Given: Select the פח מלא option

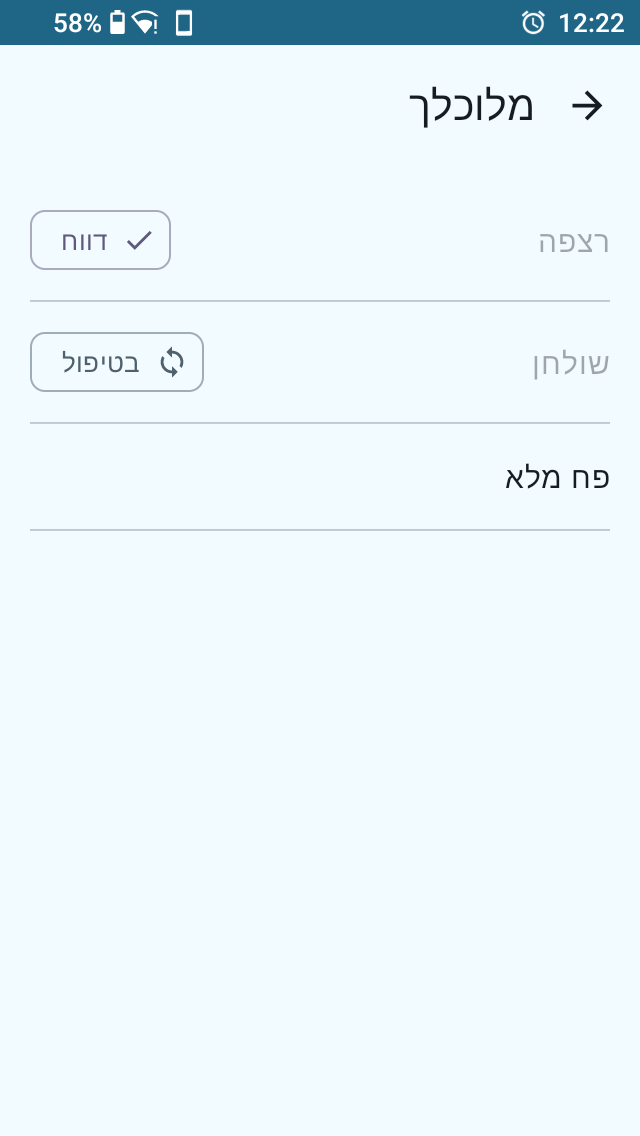Looking at the screenshot, I should click(320, 477).
